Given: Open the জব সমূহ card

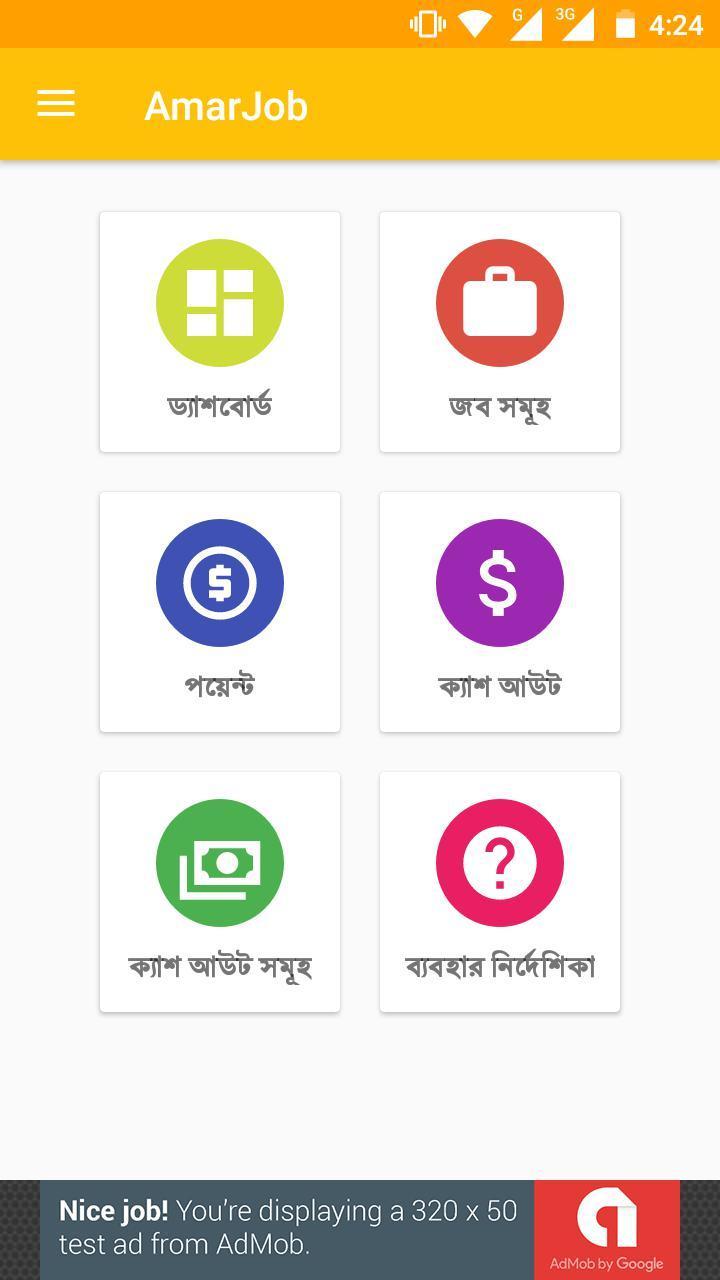Looking at the screenshot, I should coord(500,330).
